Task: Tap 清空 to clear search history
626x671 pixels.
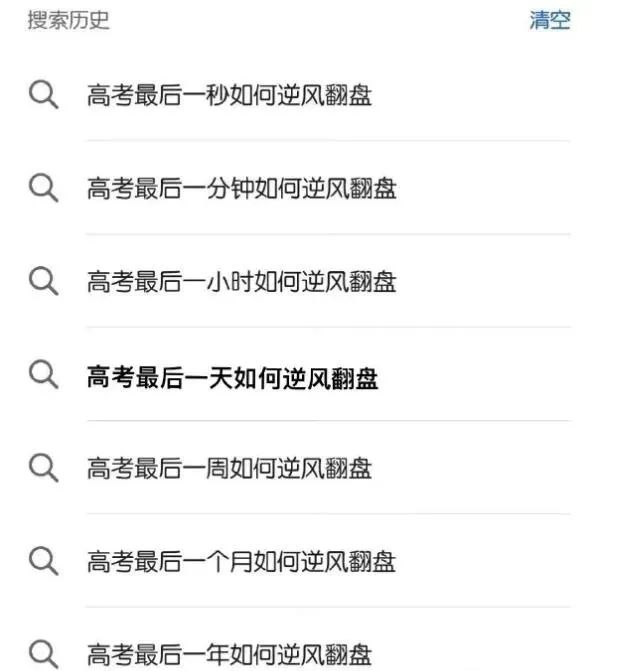Action: pyautogui.click(x=549, y=21)
